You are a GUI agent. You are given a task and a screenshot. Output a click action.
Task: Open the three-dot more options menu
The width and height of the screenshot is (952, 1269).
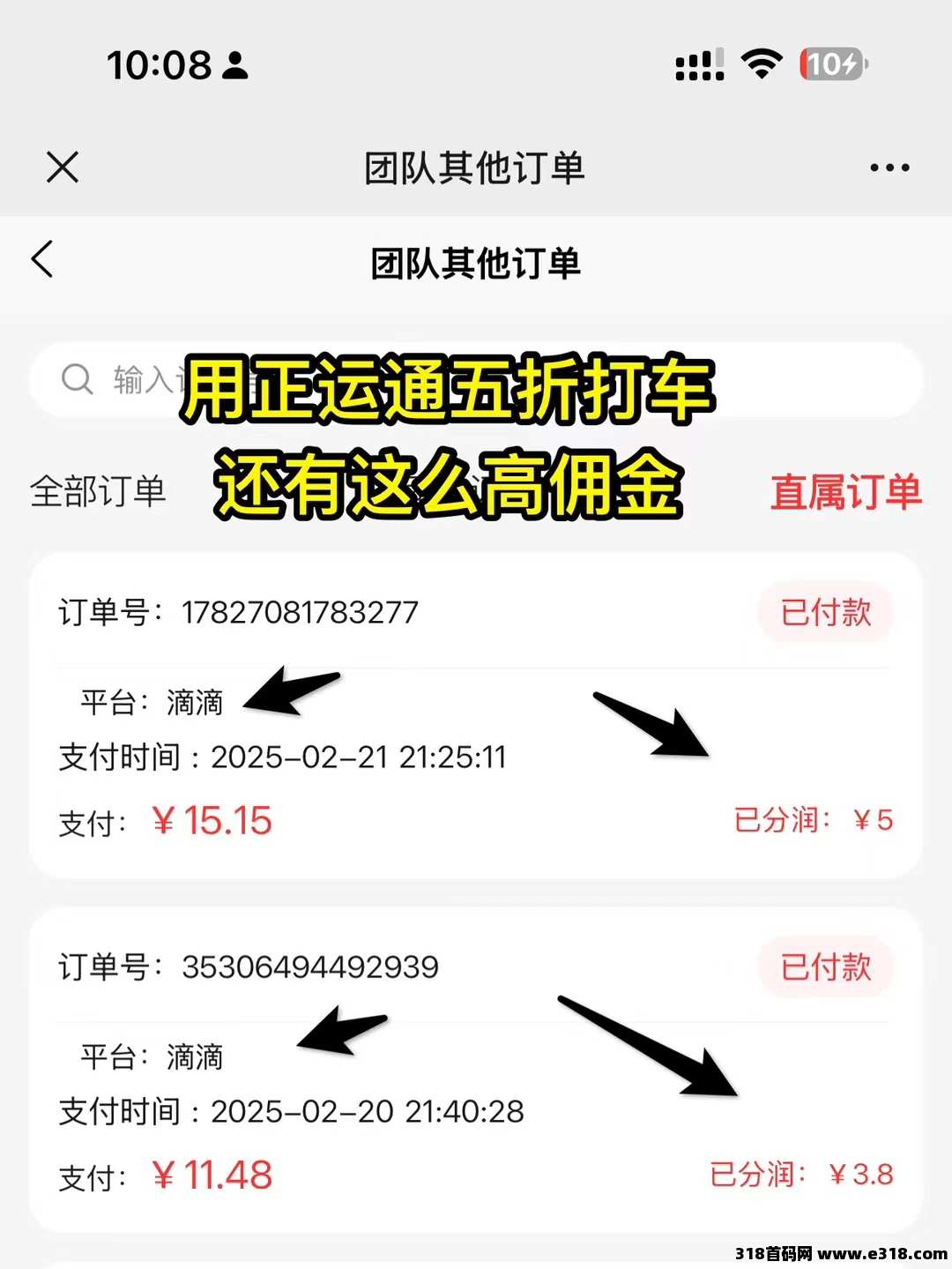click(889, 168)
